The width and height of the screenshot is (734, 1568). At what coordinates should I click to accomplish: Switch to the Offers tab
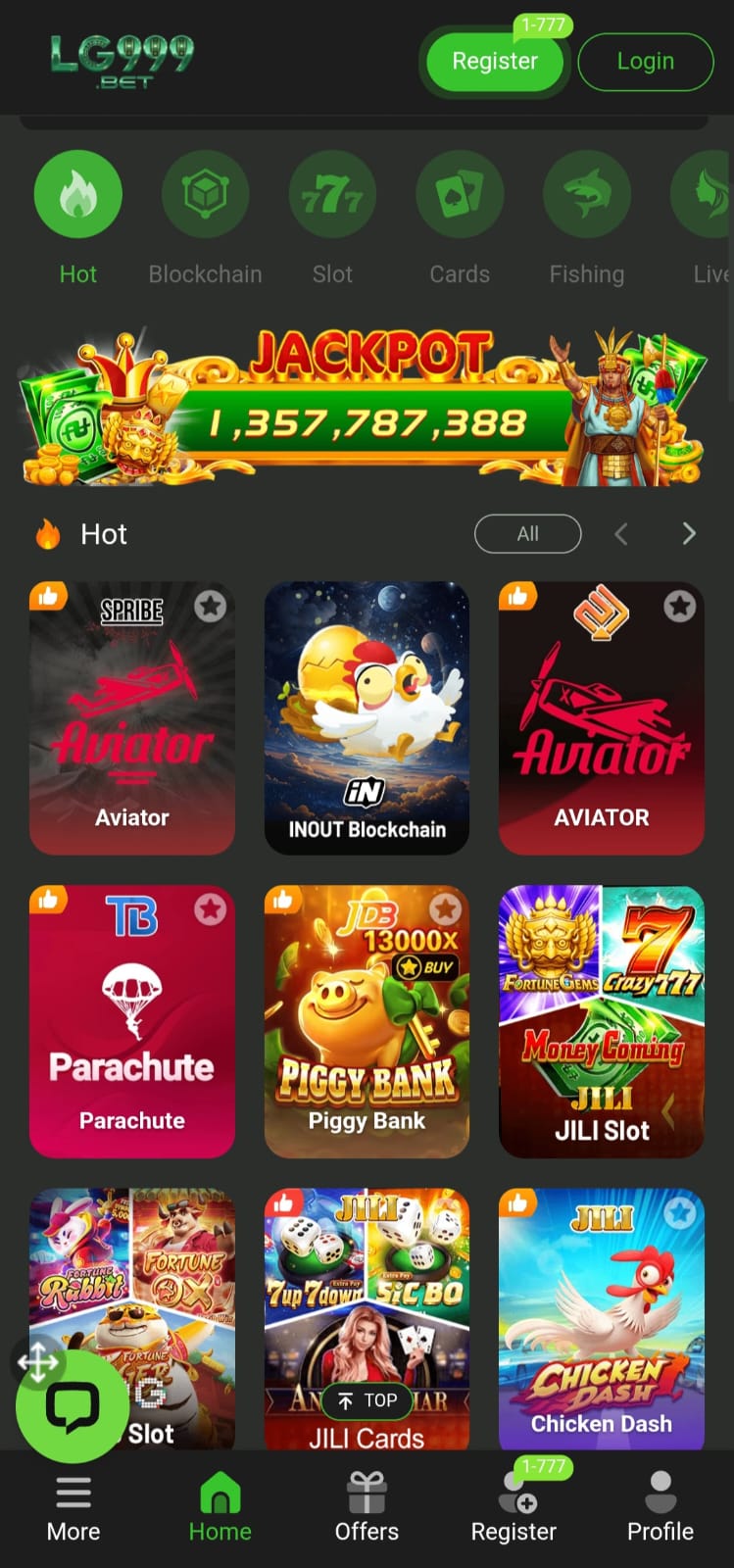click(x=367, y=1509)
